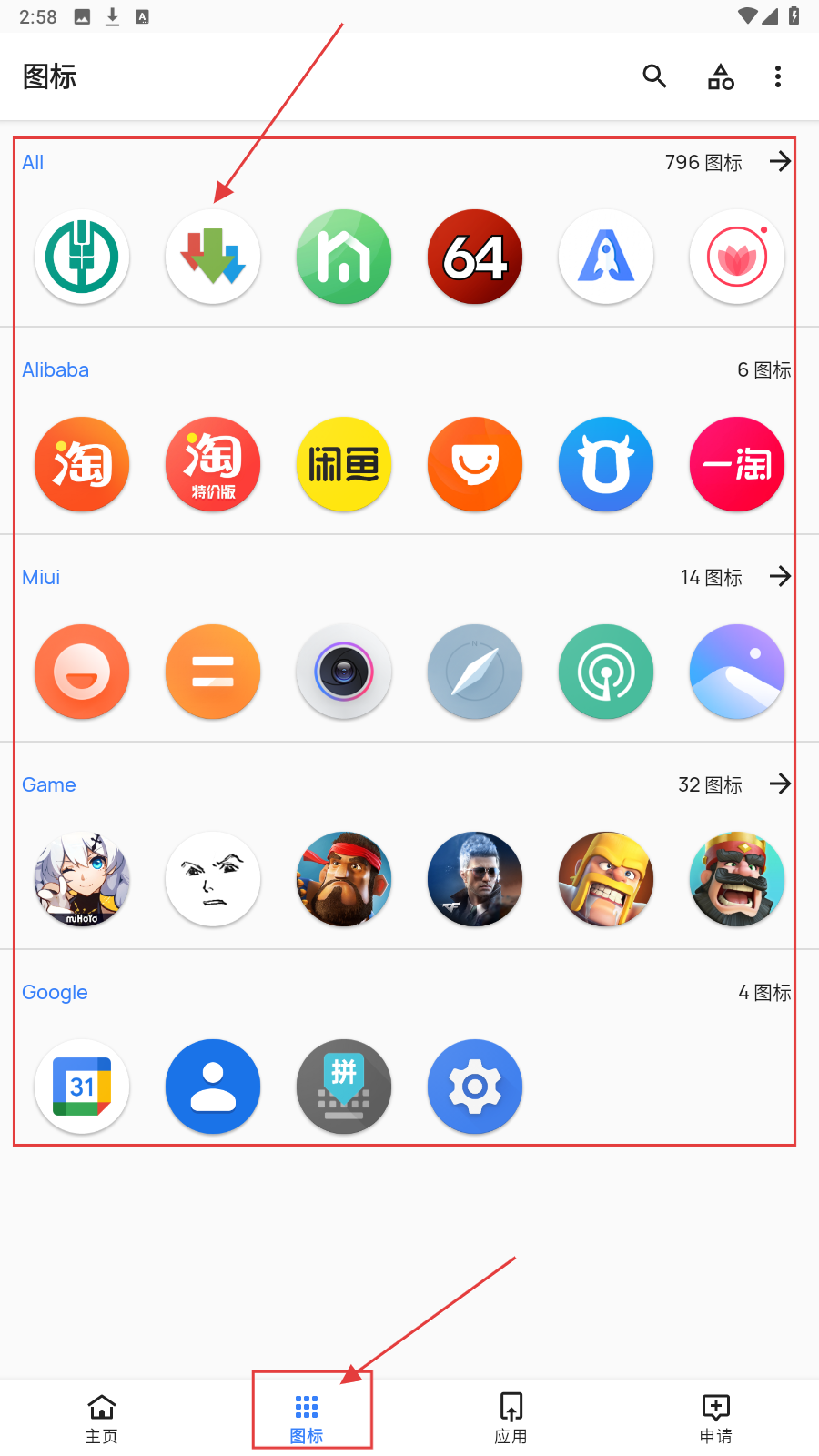Viewport: 819px width, 1456px height.
Task: Open the search icon in app bar
Action: click(x=654, y=76)
